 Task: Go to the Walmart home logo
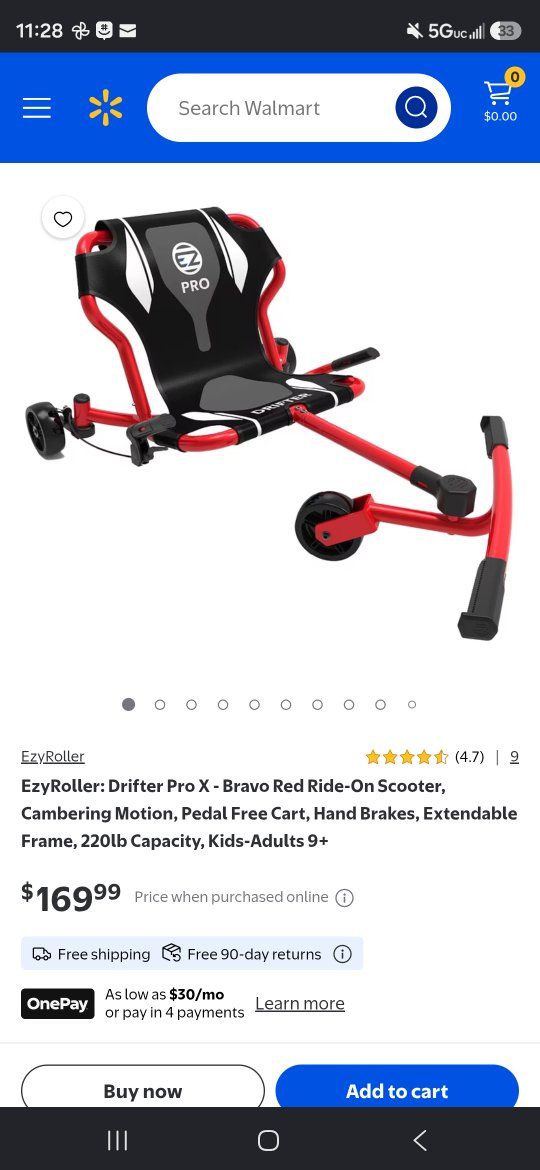tap(105, 107)
